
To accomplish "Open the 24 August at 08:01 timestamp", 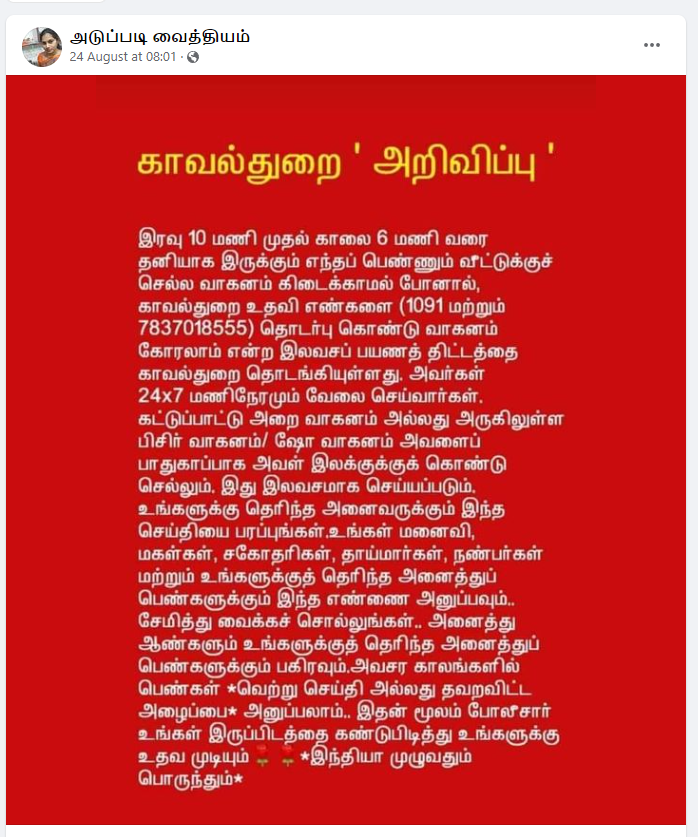I will coord(124,57).
